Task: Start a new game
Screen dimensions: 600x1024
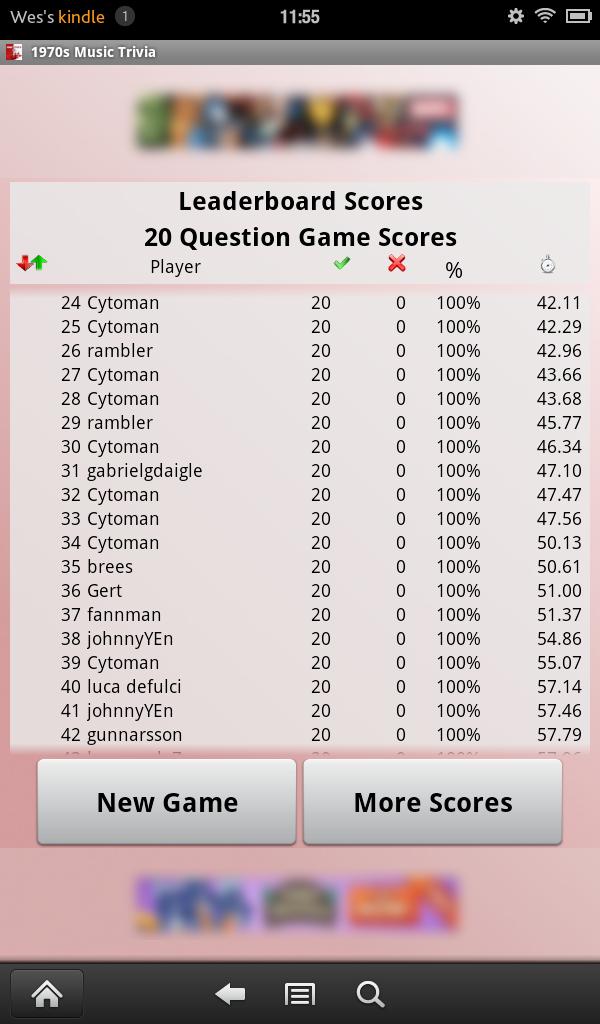Action: pyautogui.click(x=167, y=802)
